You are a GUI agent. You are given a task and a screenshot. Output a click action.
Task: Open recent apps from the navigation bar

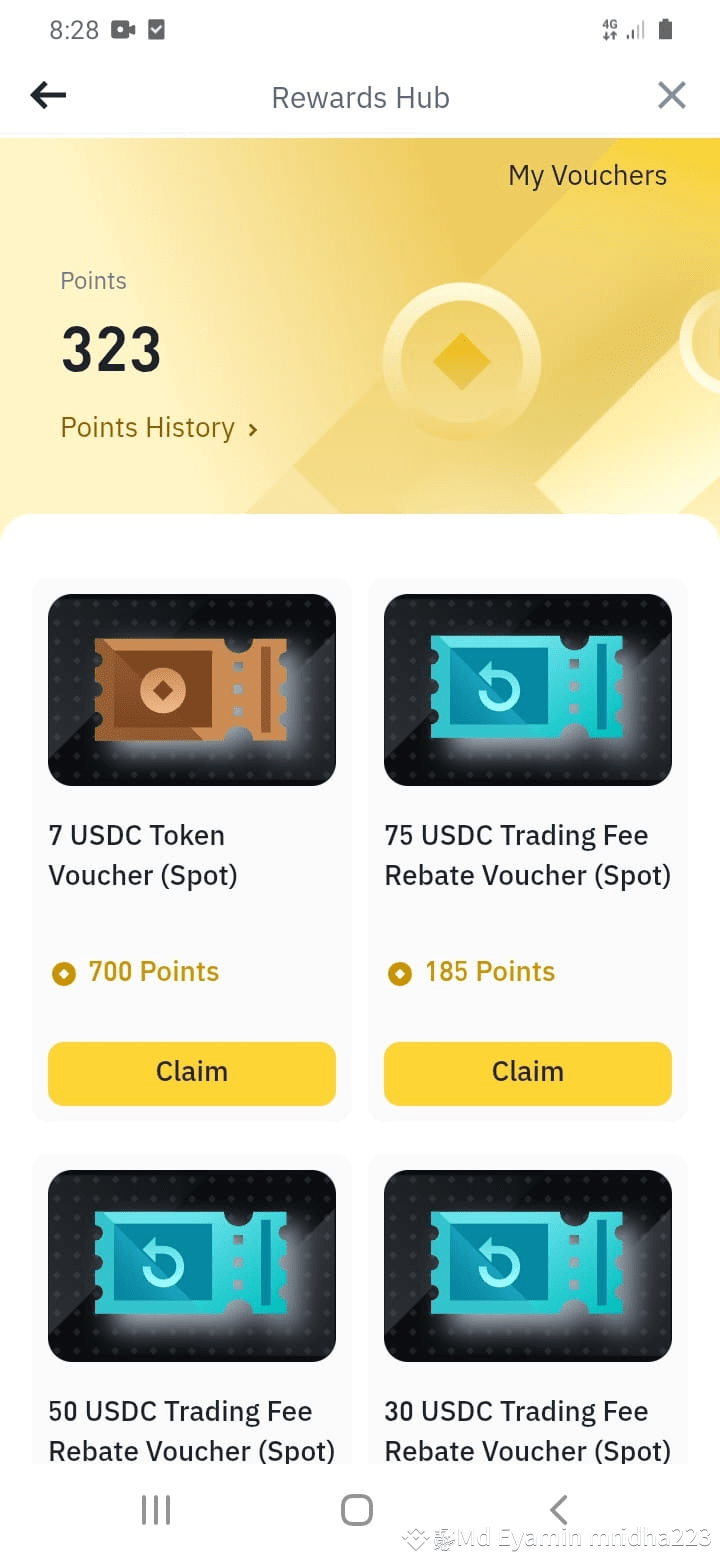coord(156,1510)
